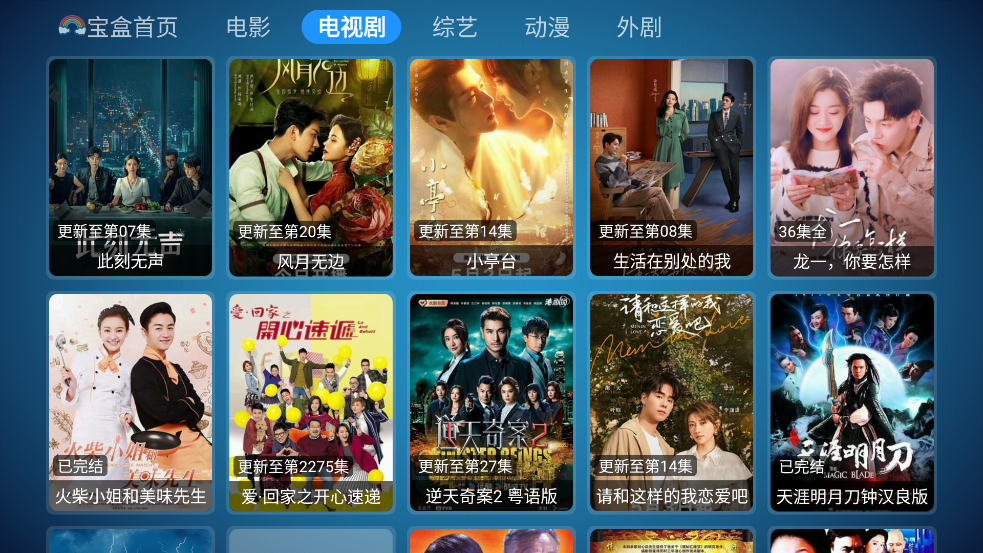This screenshot has width=983, height=553.
Task: Select the 电视剧 tab
Action: point(351,27)
